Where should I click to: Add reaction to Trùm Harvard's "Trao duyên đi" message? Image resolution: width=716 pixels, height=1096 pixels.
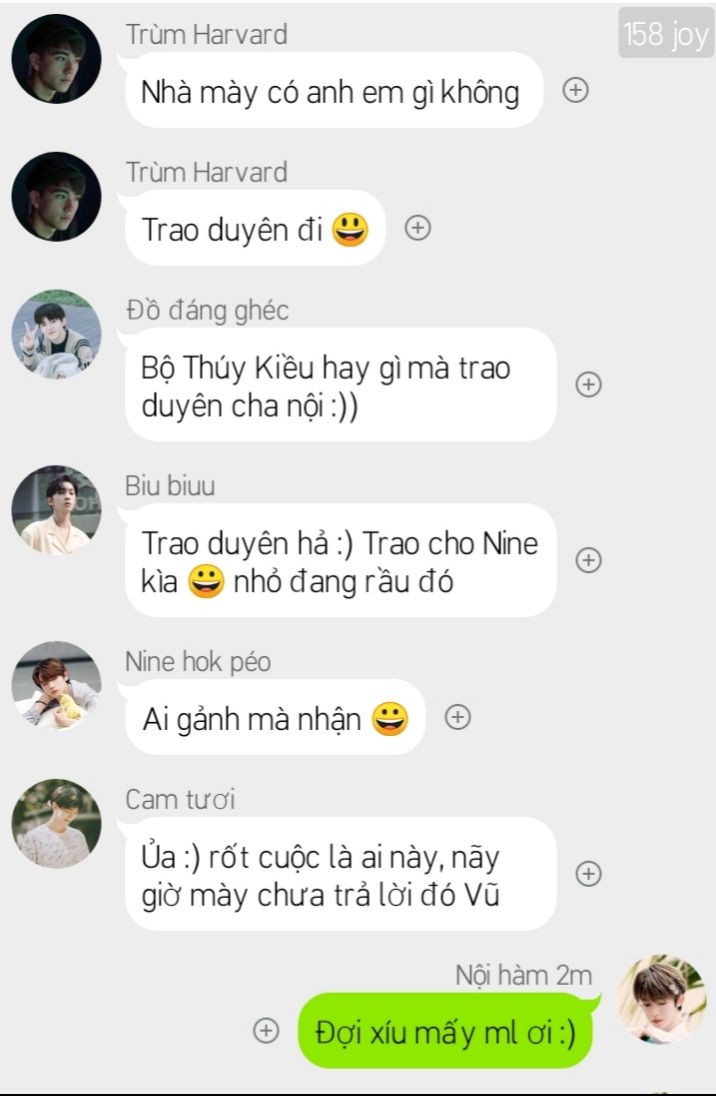(417, 228)
